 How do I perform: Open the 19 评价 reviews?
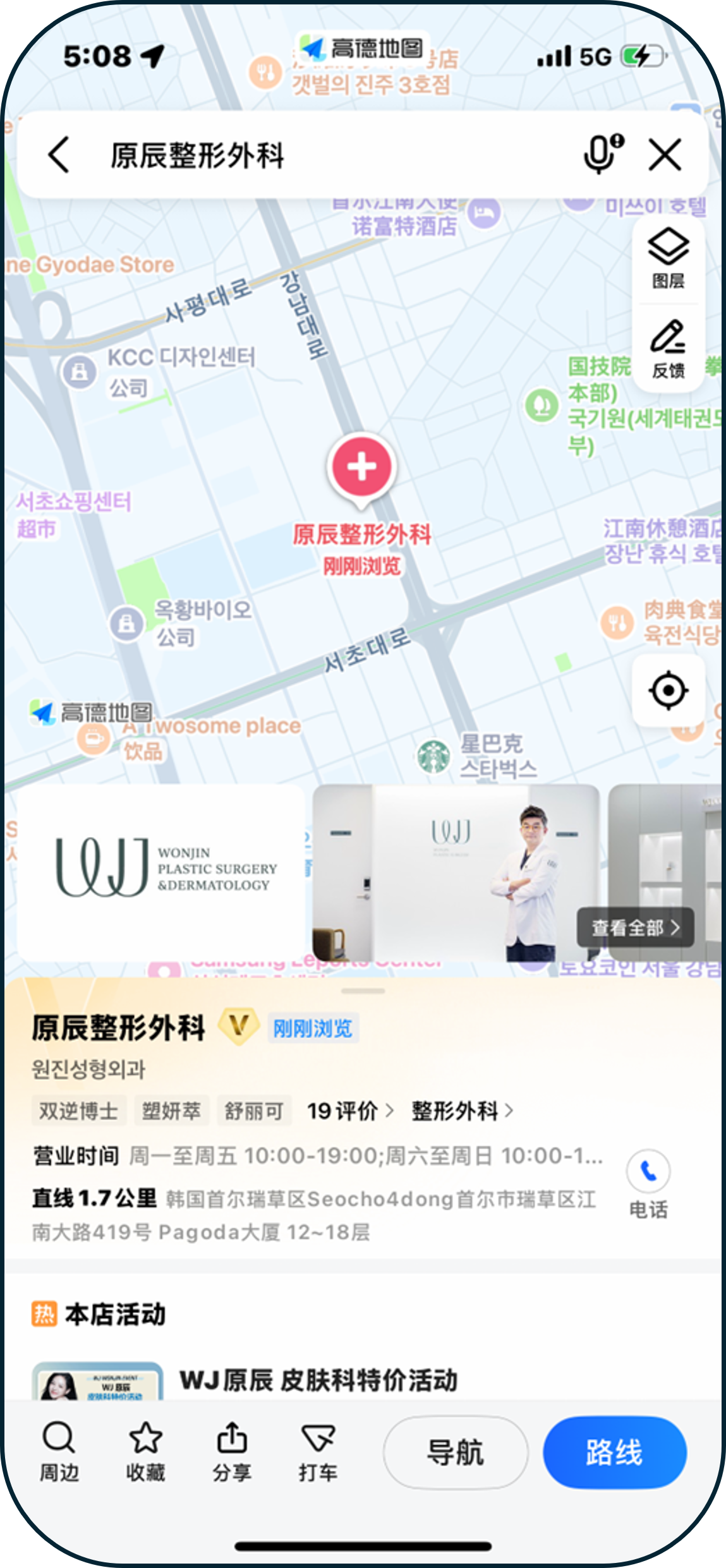(x=349, y=1111)
